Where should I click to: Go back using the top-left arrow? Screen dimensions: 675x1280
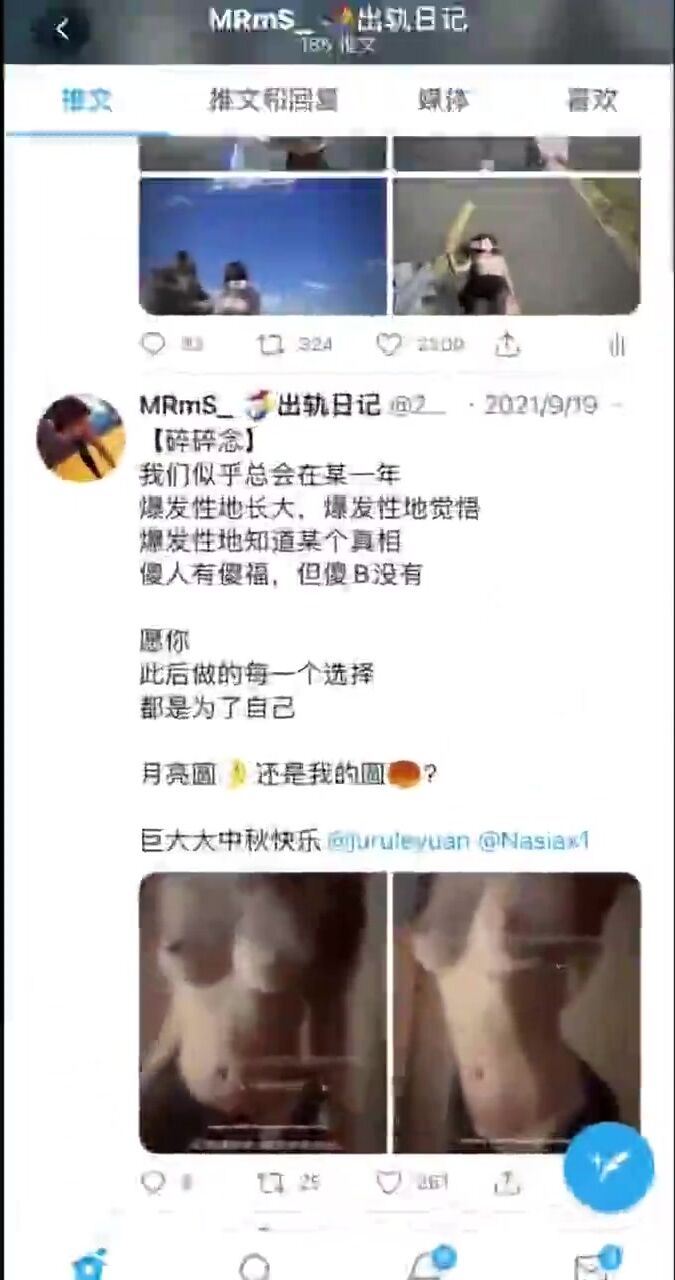[62, 30]
